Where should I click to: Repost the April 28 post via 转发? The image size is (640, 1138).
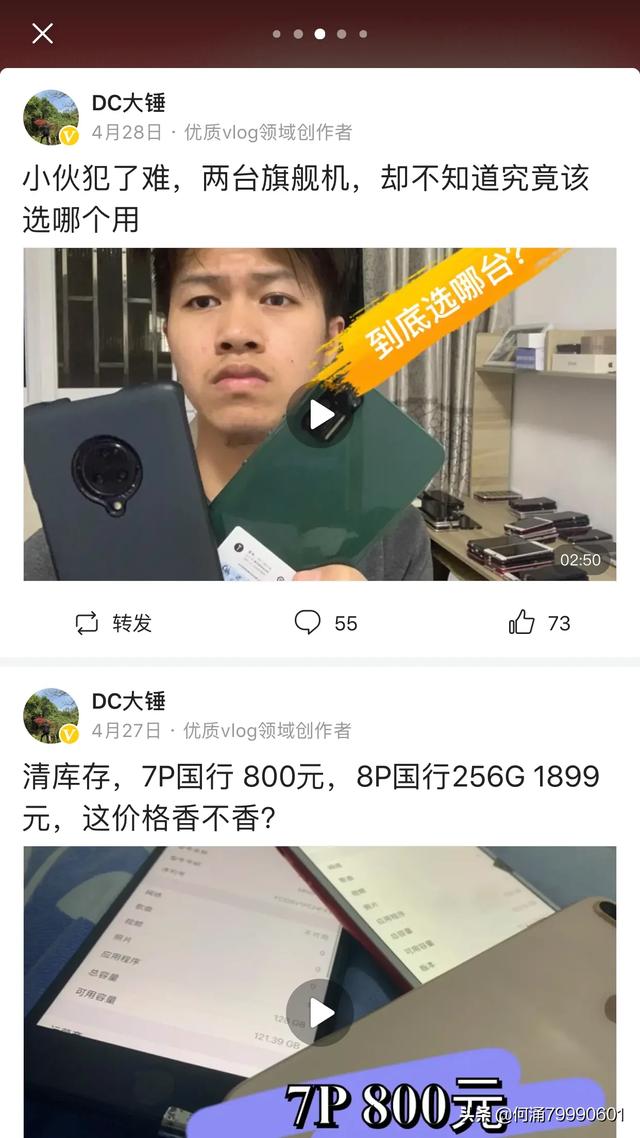pos(113,623)
